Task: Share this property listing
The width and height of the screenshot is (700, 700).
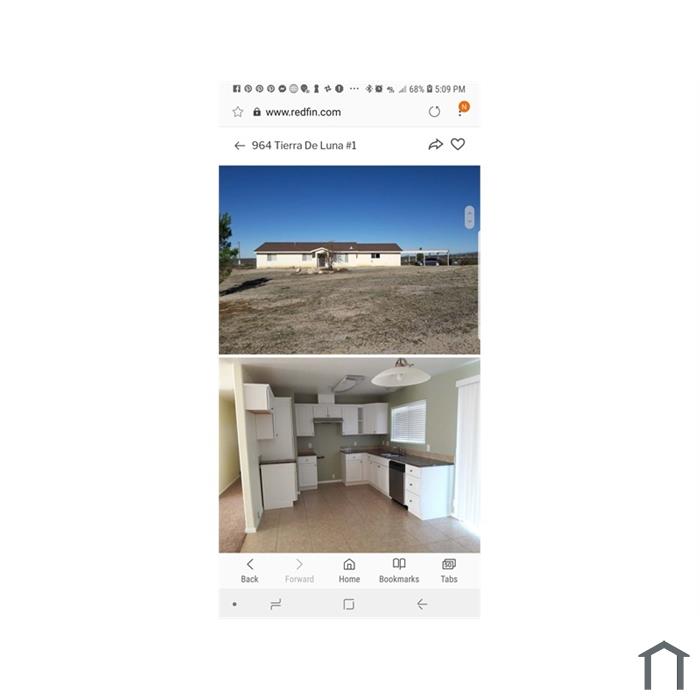Action: pos(435,145)
